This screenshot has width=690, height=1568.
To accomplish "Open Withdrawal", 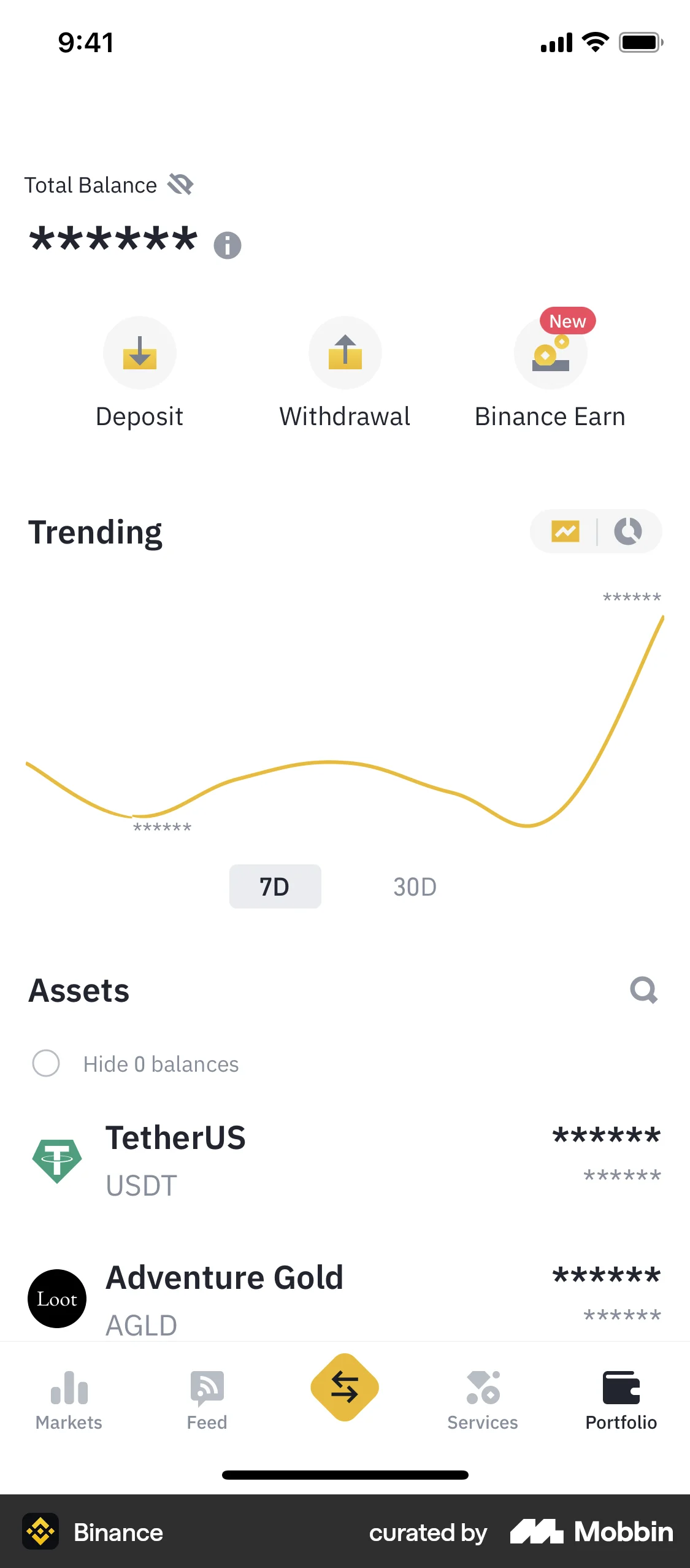I will click(345, 353).
